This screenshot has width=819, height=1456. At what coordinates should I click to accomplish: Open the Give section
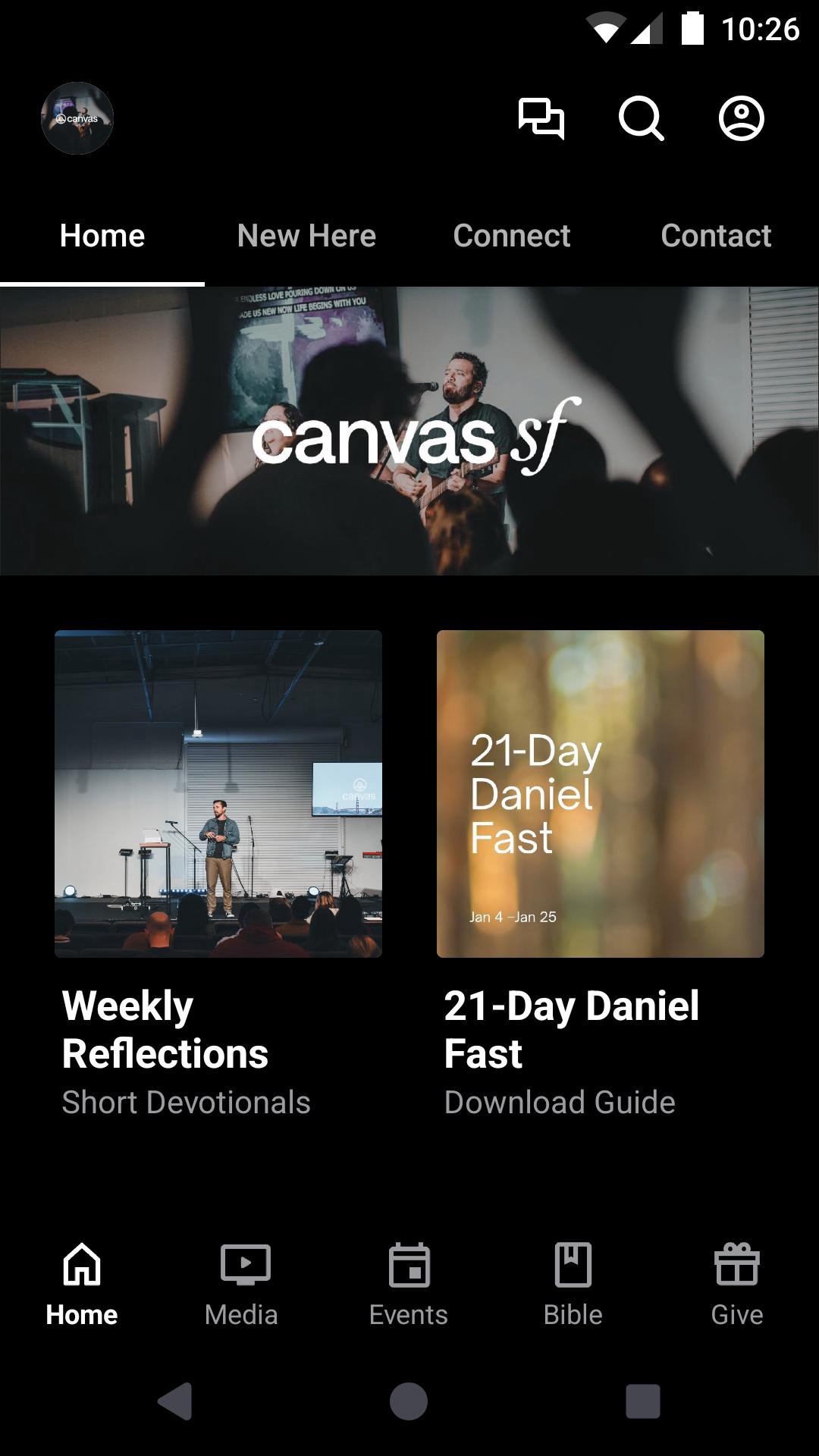coord(736,1283)
